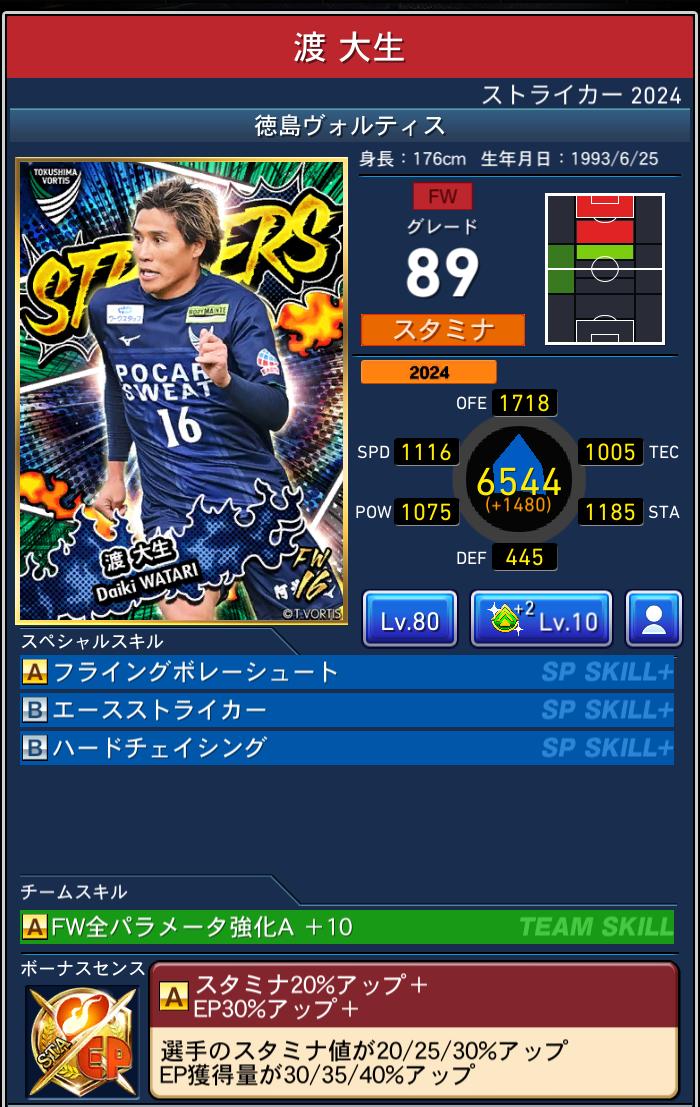Open the player profile icon button
This screenshot has width=700, height=1107.
653,620
